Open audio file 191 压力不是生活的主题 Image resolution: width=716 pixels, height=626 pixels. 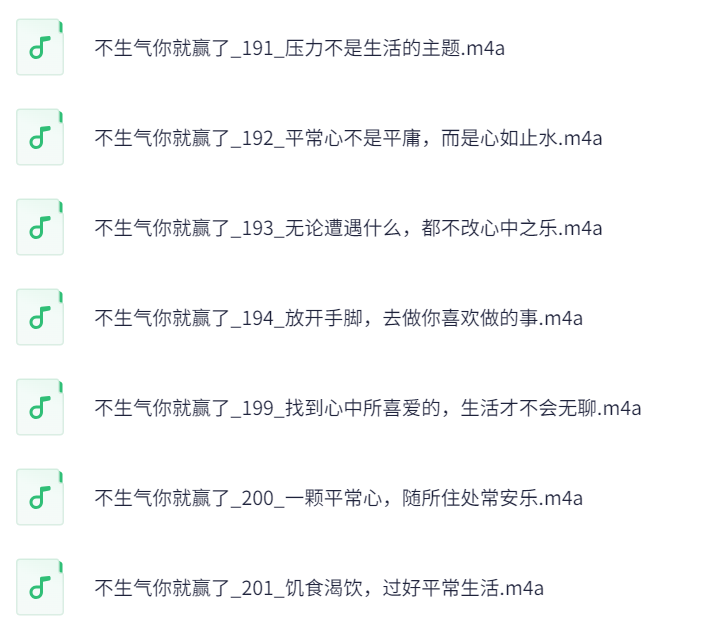[299, 48]
